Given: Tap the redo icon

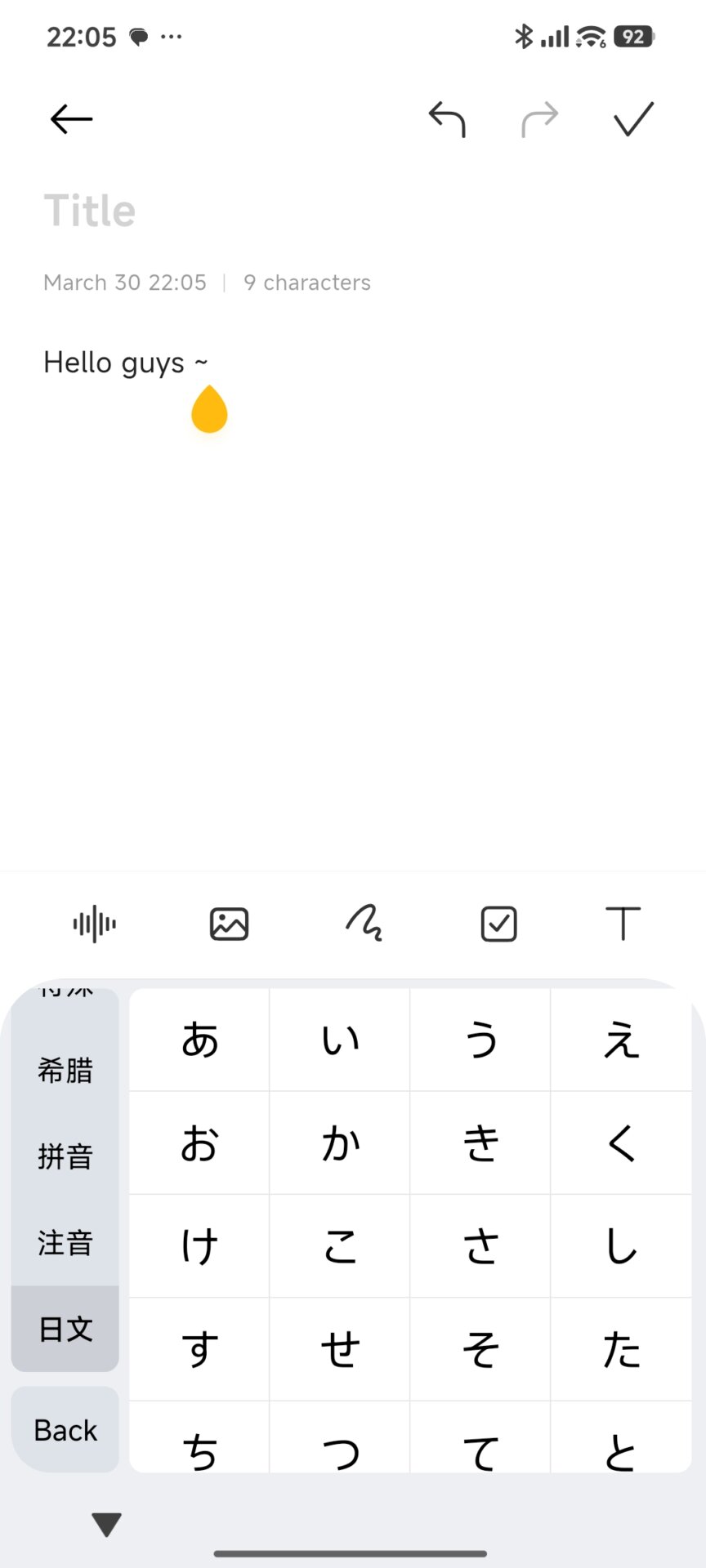Looking at the screenshot, I should pyautogui.click(x=539, y=119).
